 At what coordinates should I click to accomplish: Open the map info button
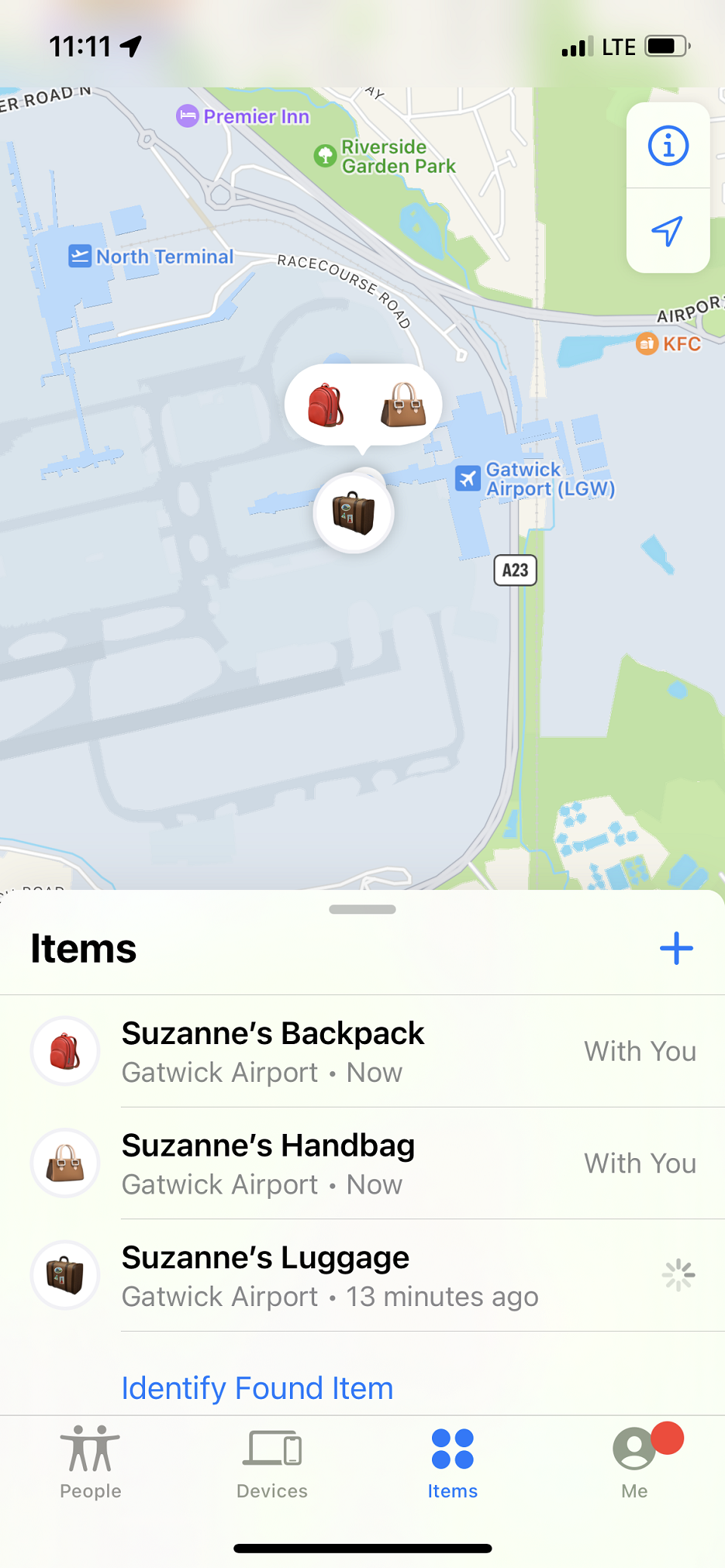click(x=668, y=146)
